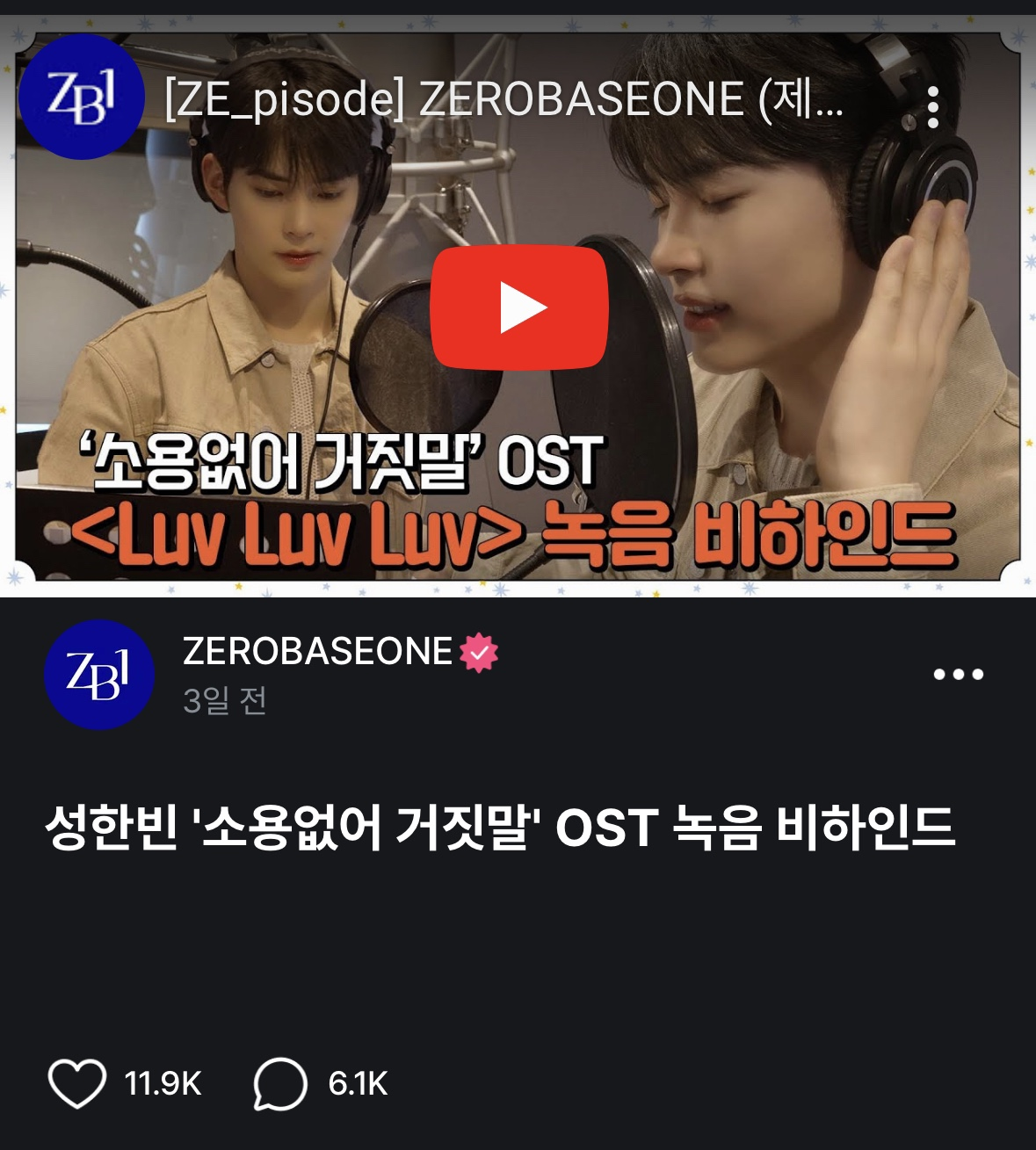The width and height of the screenshot is (1036, 1150).
Task: Open the YouTube embed overflow menu
Action: tap(932, 107)
